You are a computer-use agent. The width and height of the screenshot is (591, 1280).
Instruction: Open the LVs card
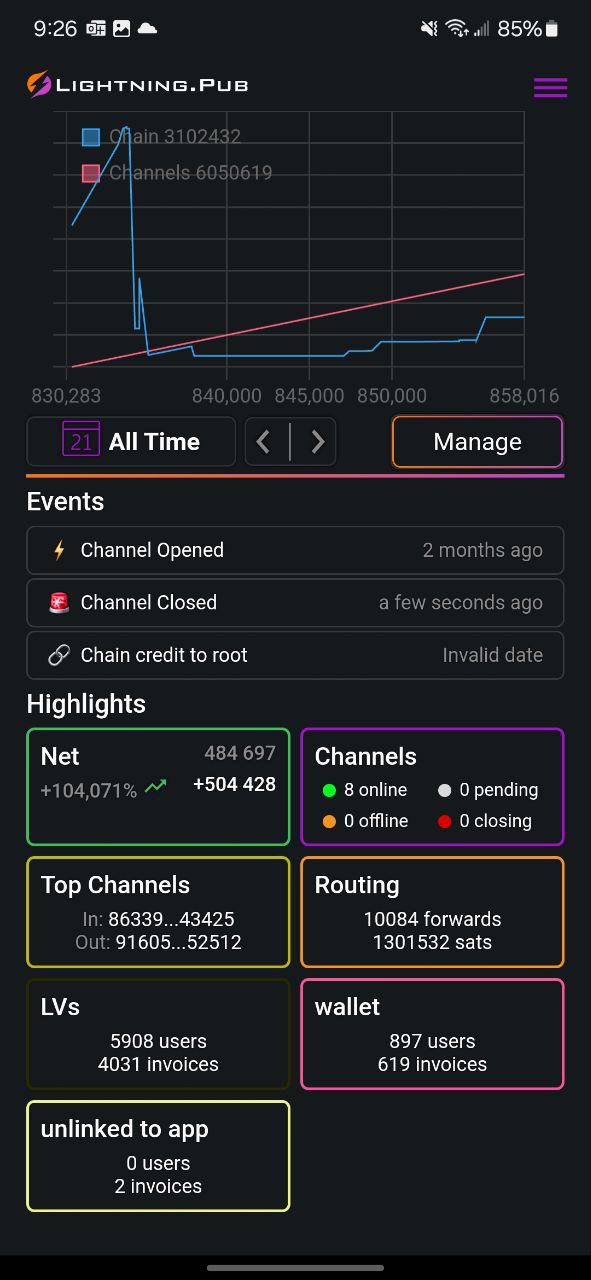[158, 1034]
